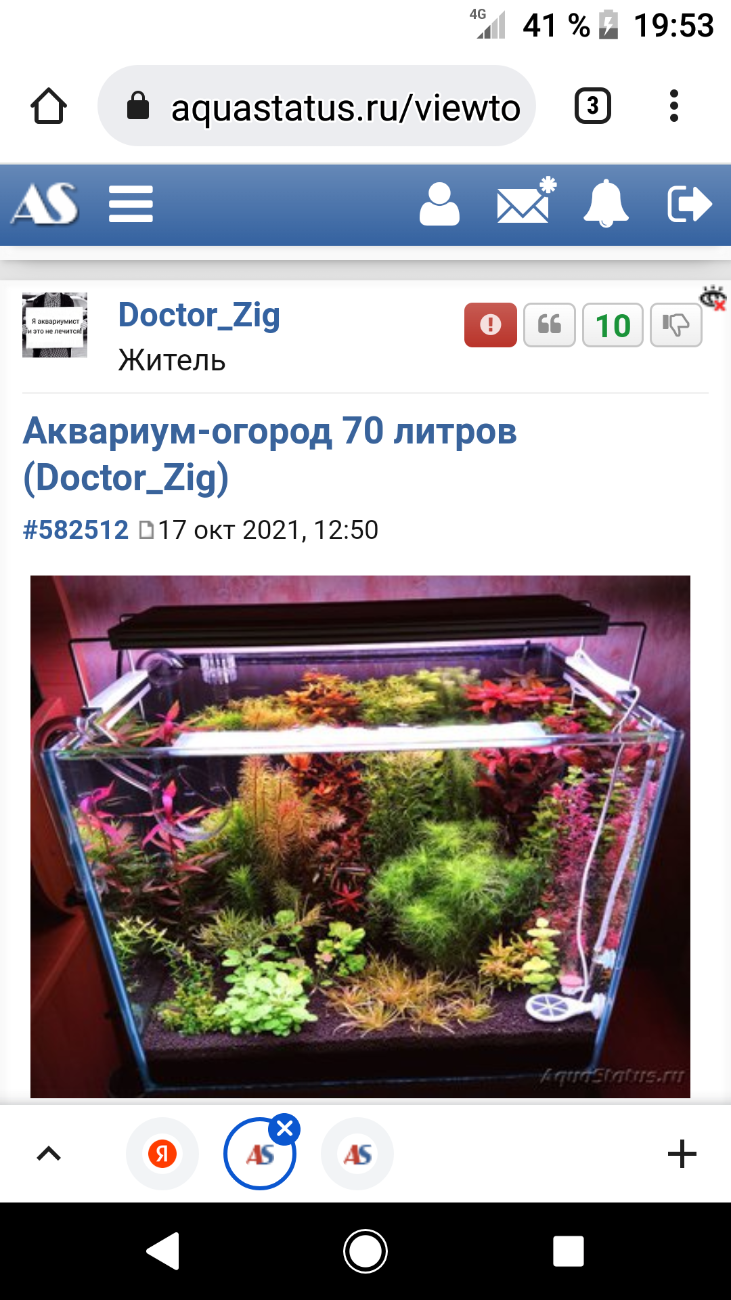731x1300 pixels.
Task: Tap the aquastatus.ru address bar
Action: point(317,107)
